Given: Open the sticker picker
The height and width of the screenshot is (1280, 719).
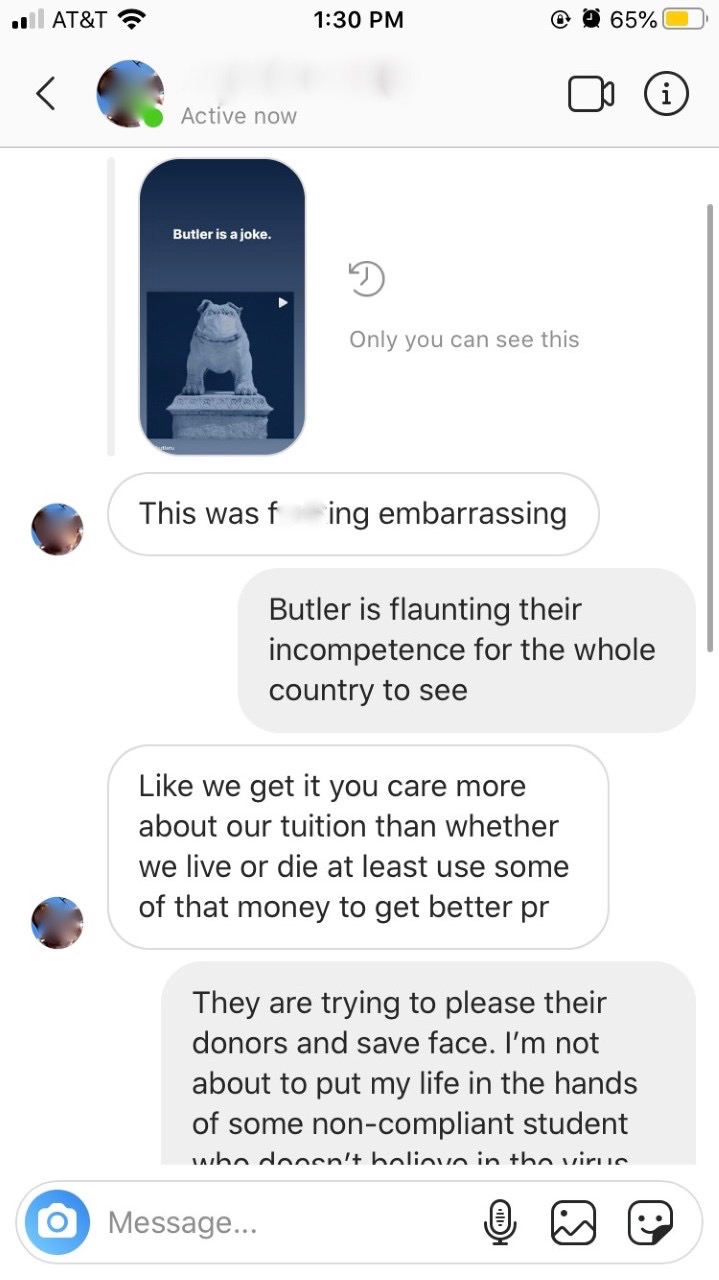Looking at the screenshot, I should [650, 1222].
